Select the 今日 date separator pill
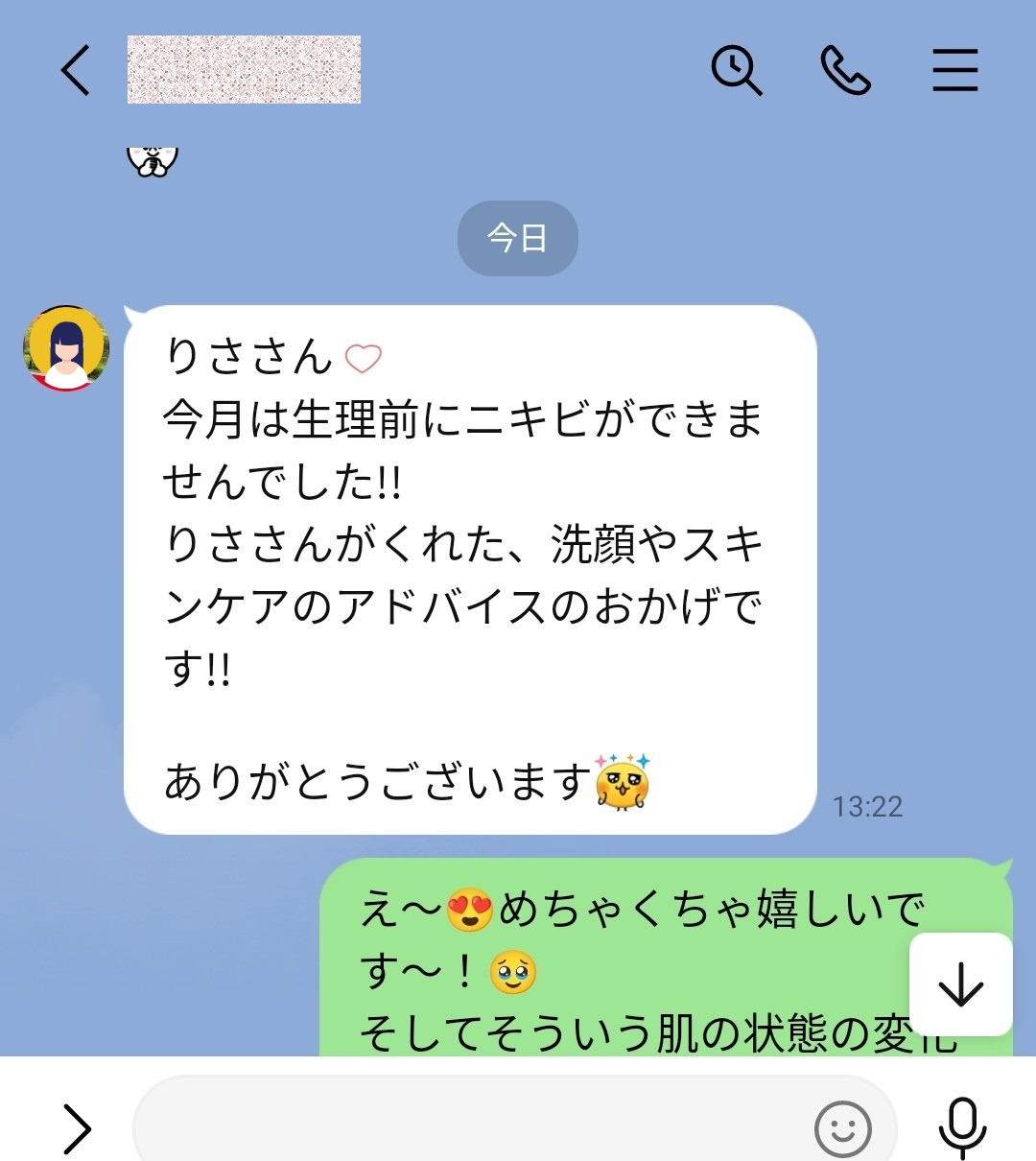The image size is (1036, 1161). click(518, 239)
